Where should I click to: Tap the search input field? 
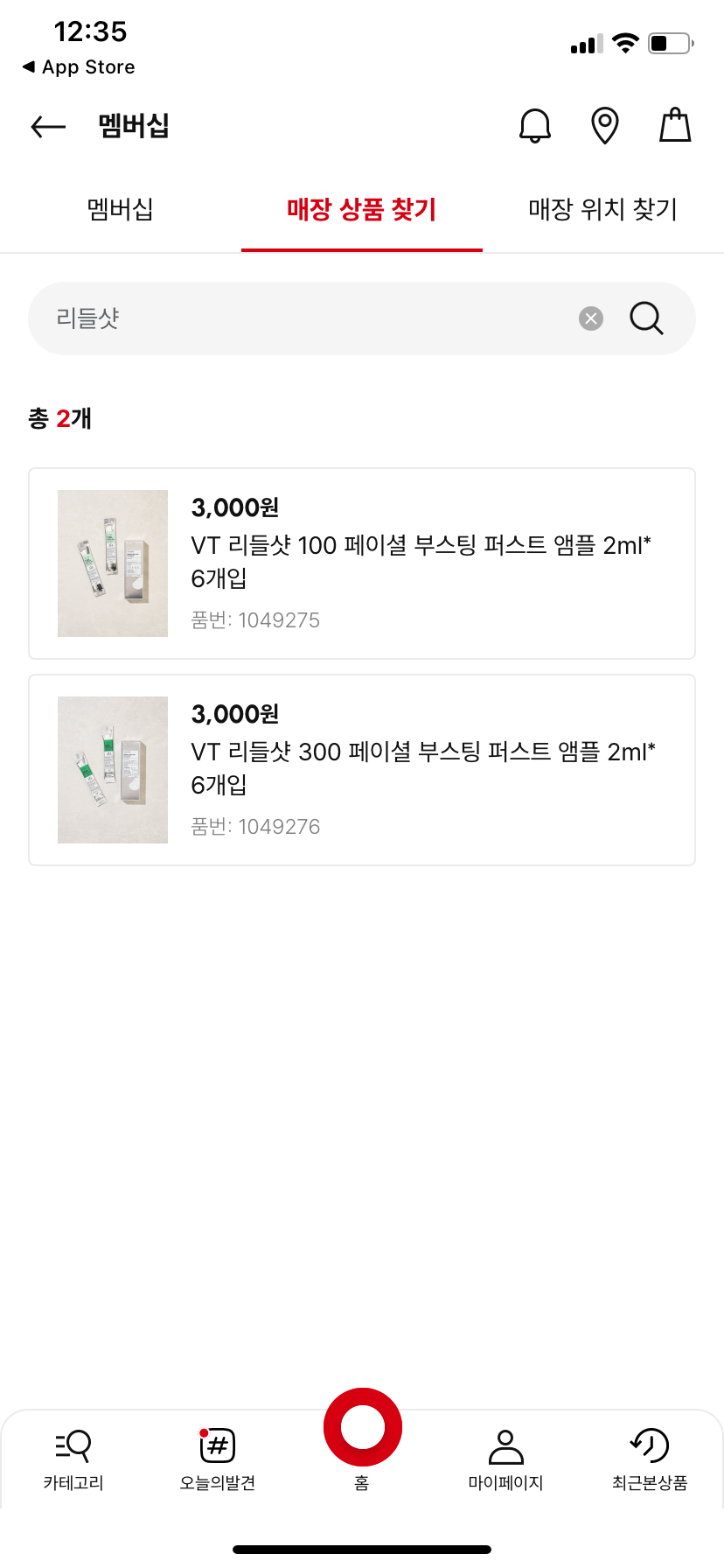point(262,318)
